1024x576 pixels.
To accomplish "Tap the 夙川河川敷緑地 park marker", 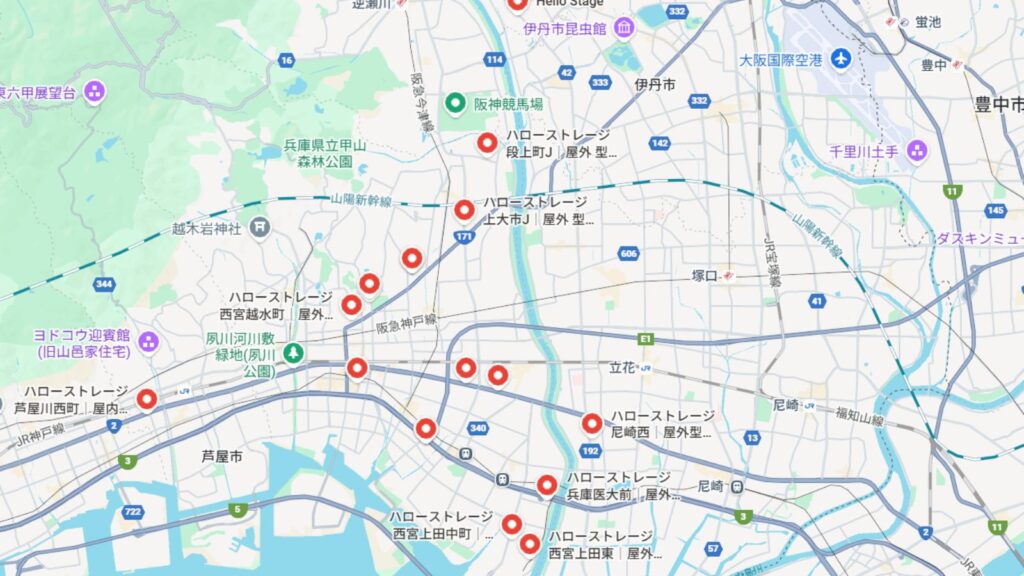I will click(292, 352).
